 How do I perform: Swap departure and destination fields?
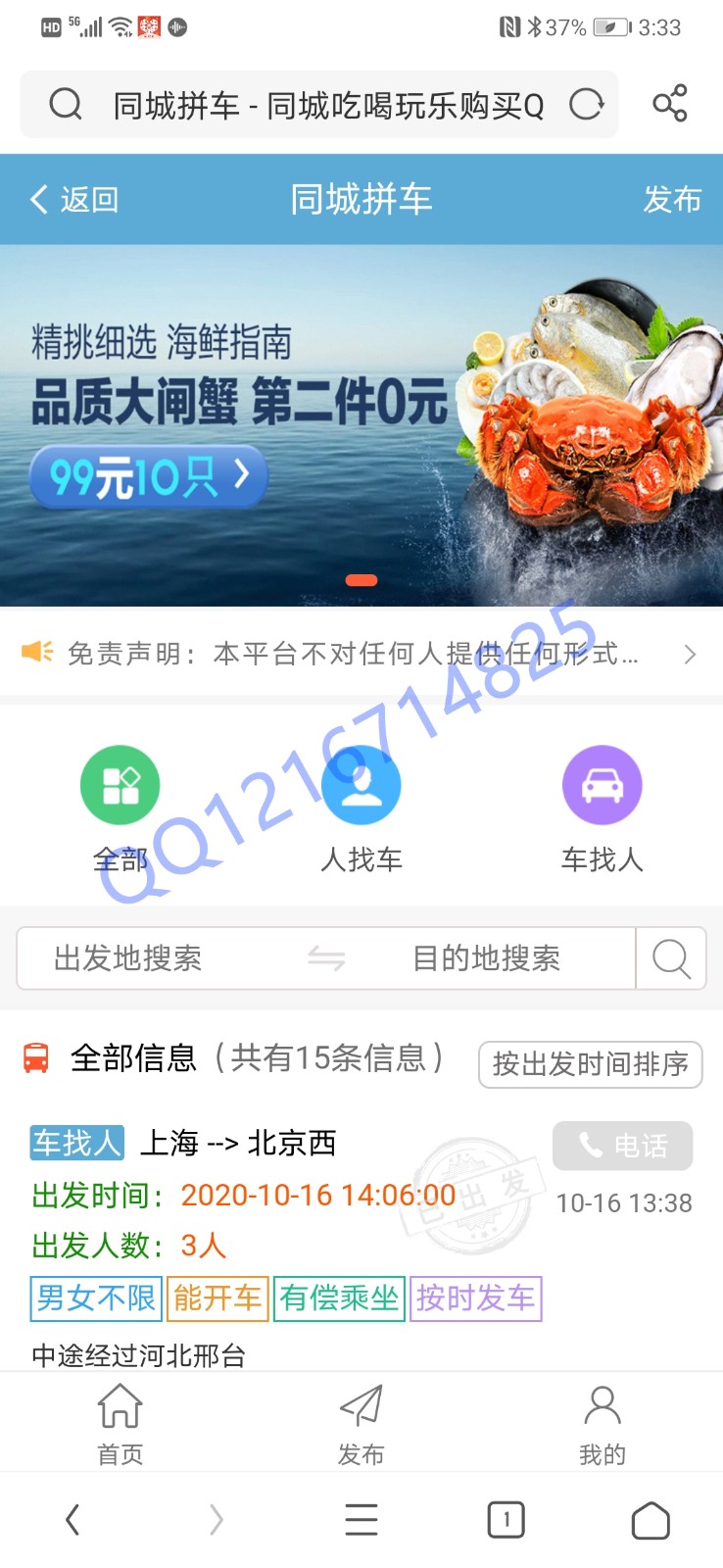pyautogui.click(x=326, y=958)
